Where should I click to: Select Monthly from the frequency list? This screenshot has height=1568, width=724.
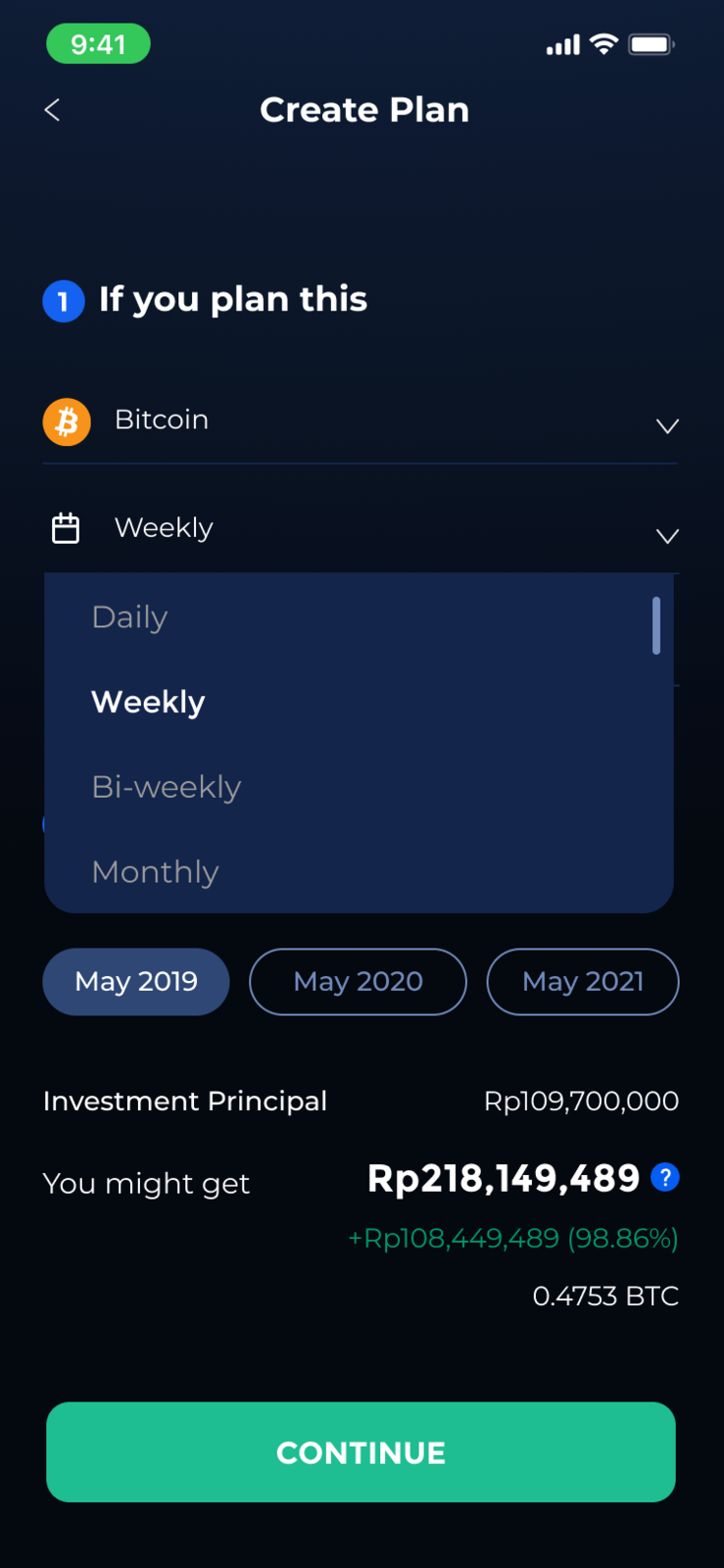pyautogui.click(x=155, y=871)
